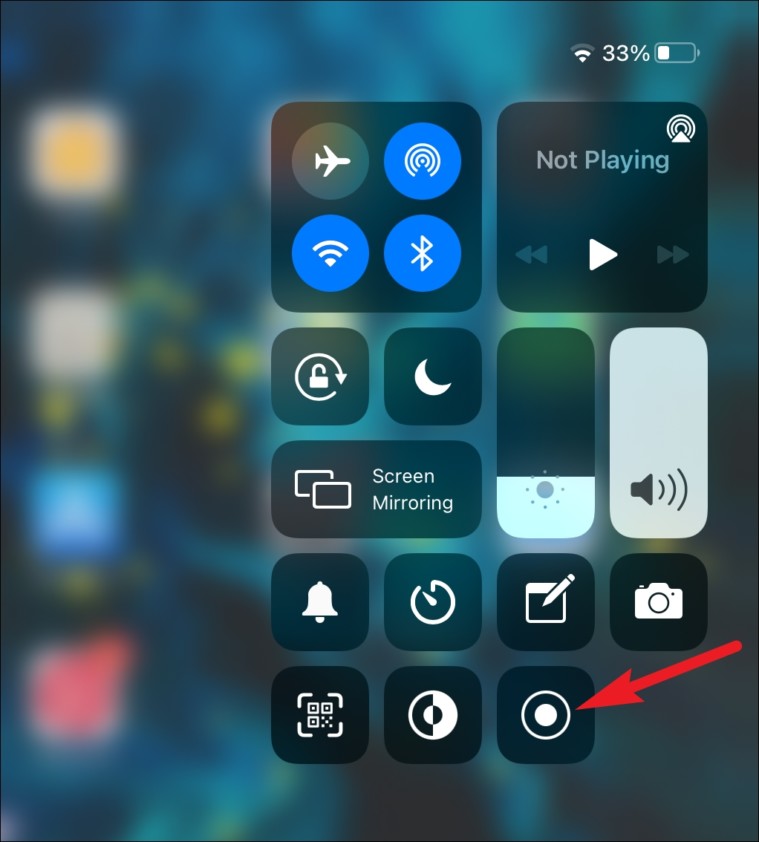Open the AirPlay audio output picker
This screenshot has width=759, height=842.
(x=681, y=129)
